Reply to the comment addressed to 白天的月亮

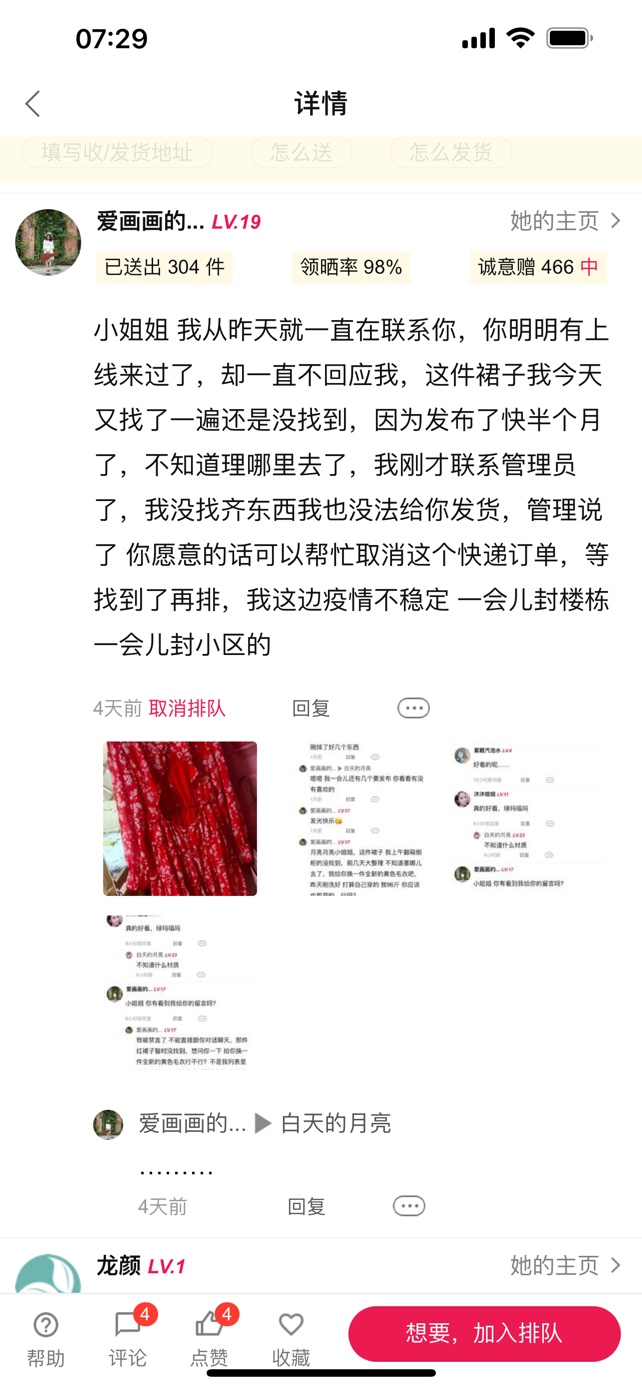pos(306,1206)
